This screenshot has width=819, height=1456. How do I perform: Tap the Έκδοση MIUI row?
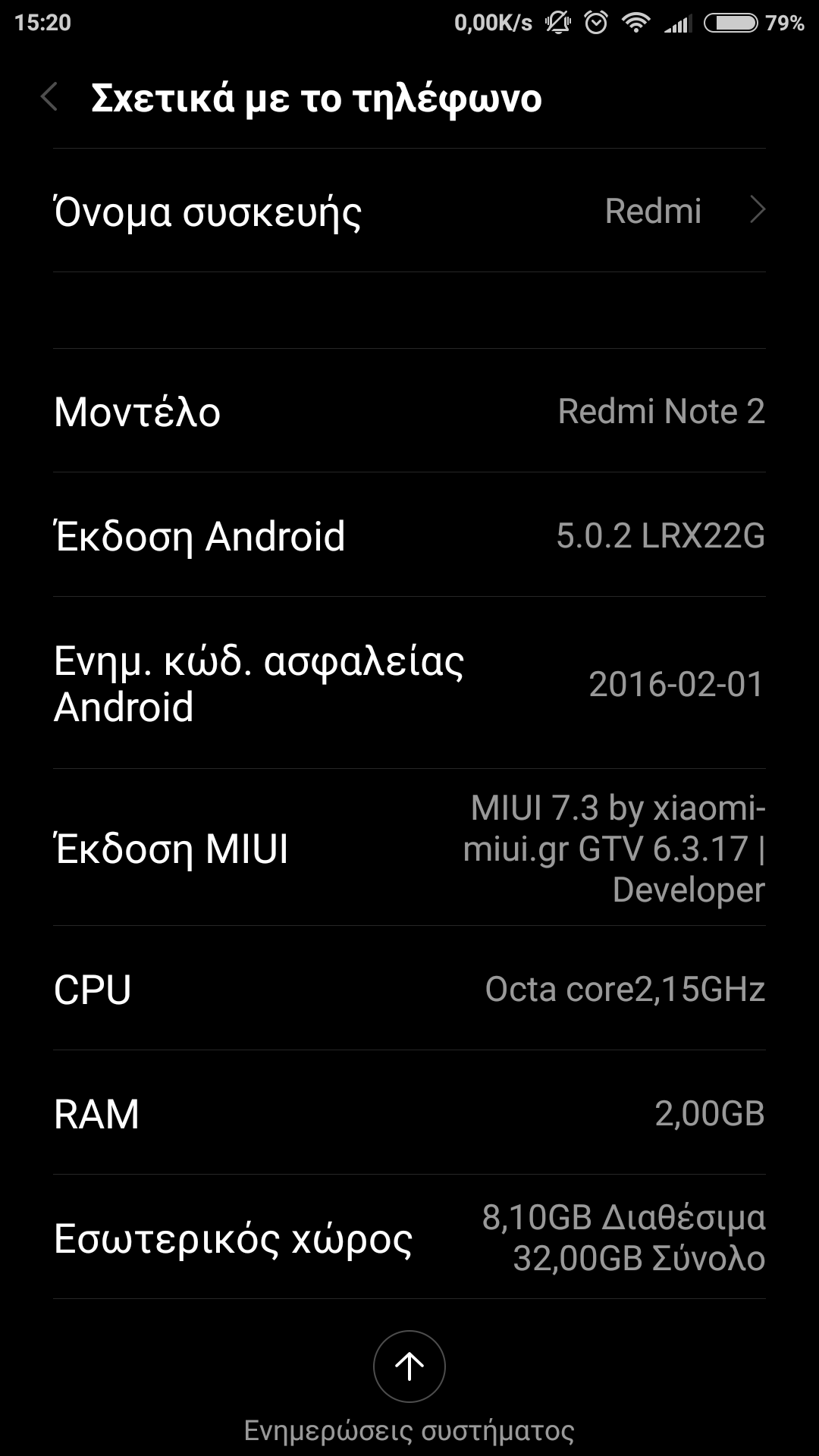click(x=409, y=848)
